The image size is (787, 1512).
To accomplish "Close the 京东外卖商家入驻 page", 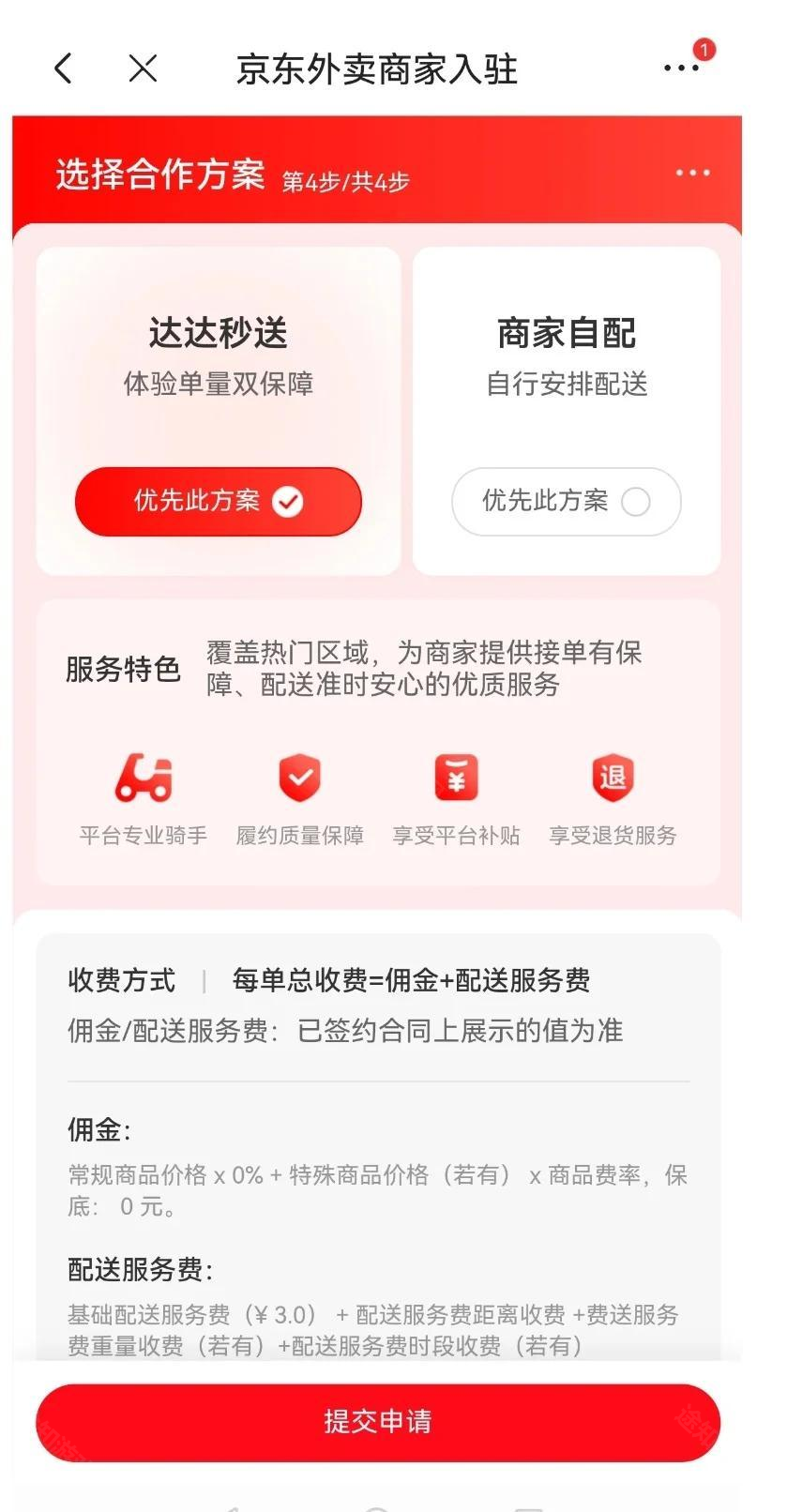I will [x=143, y=68].
